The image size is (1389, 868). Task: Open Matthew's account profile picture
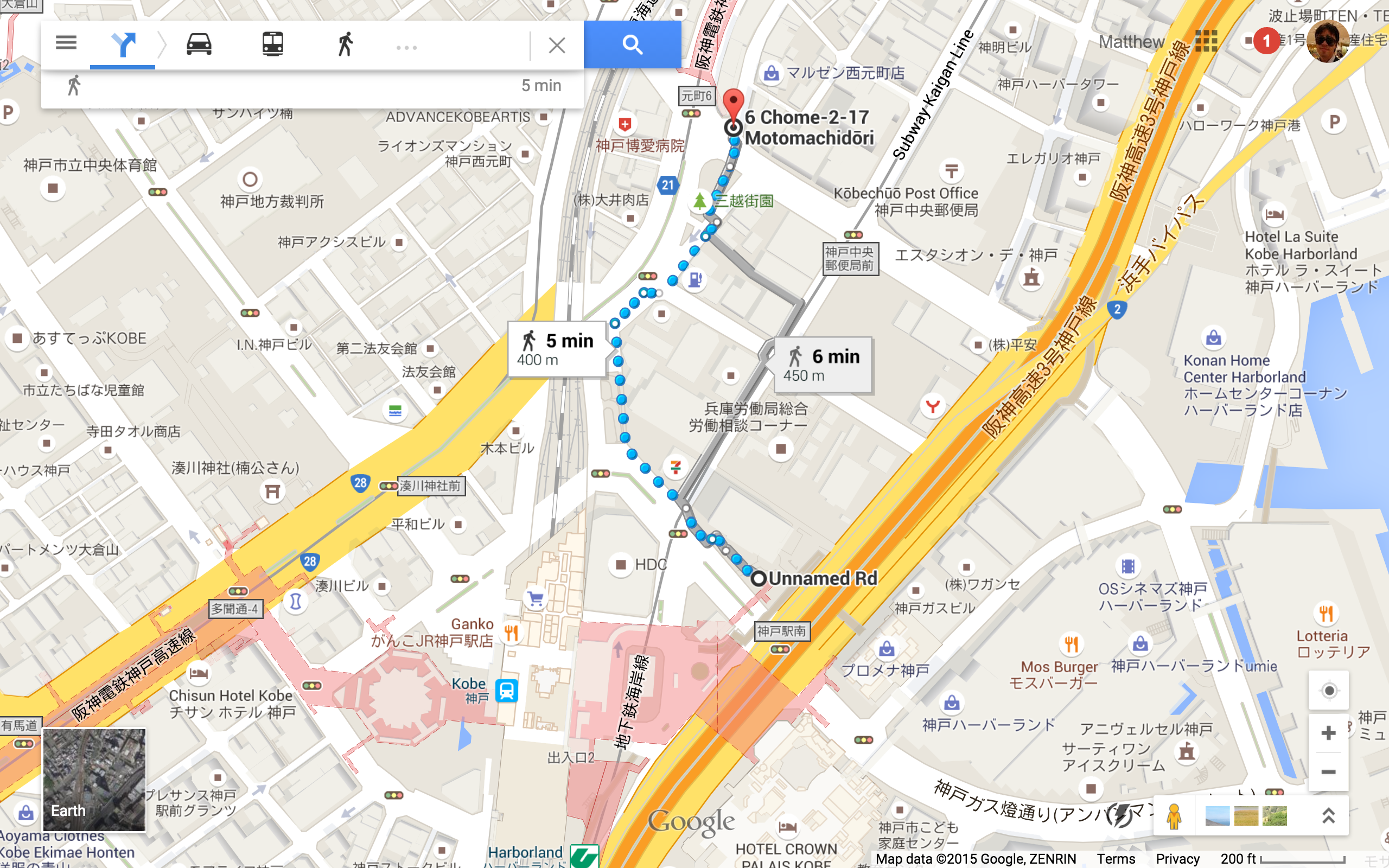1327,41
